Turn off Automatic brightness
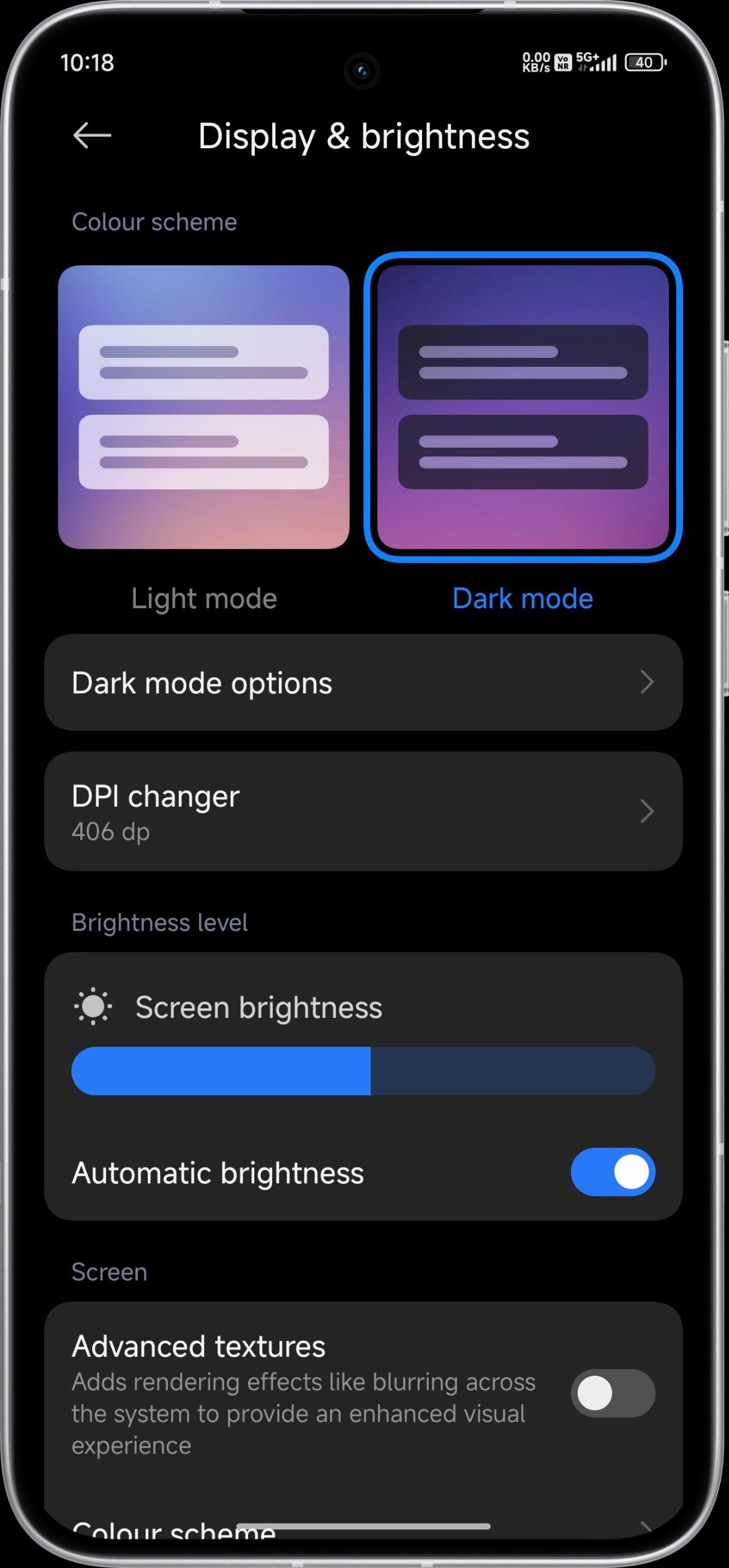The image size is (729, 1568). point(613,1172)
